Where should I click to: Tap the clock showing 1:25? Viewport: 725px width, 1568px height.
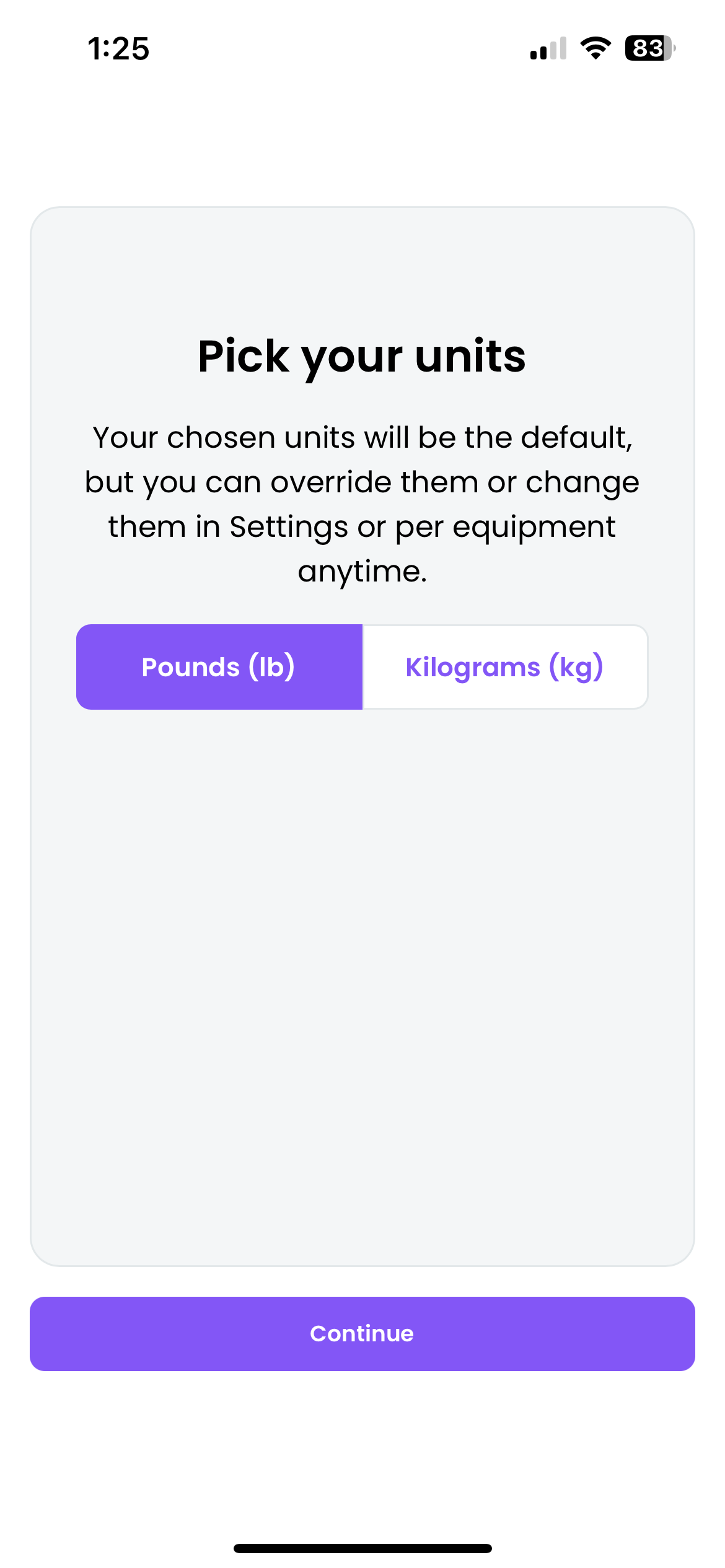(x=118, y=50)
